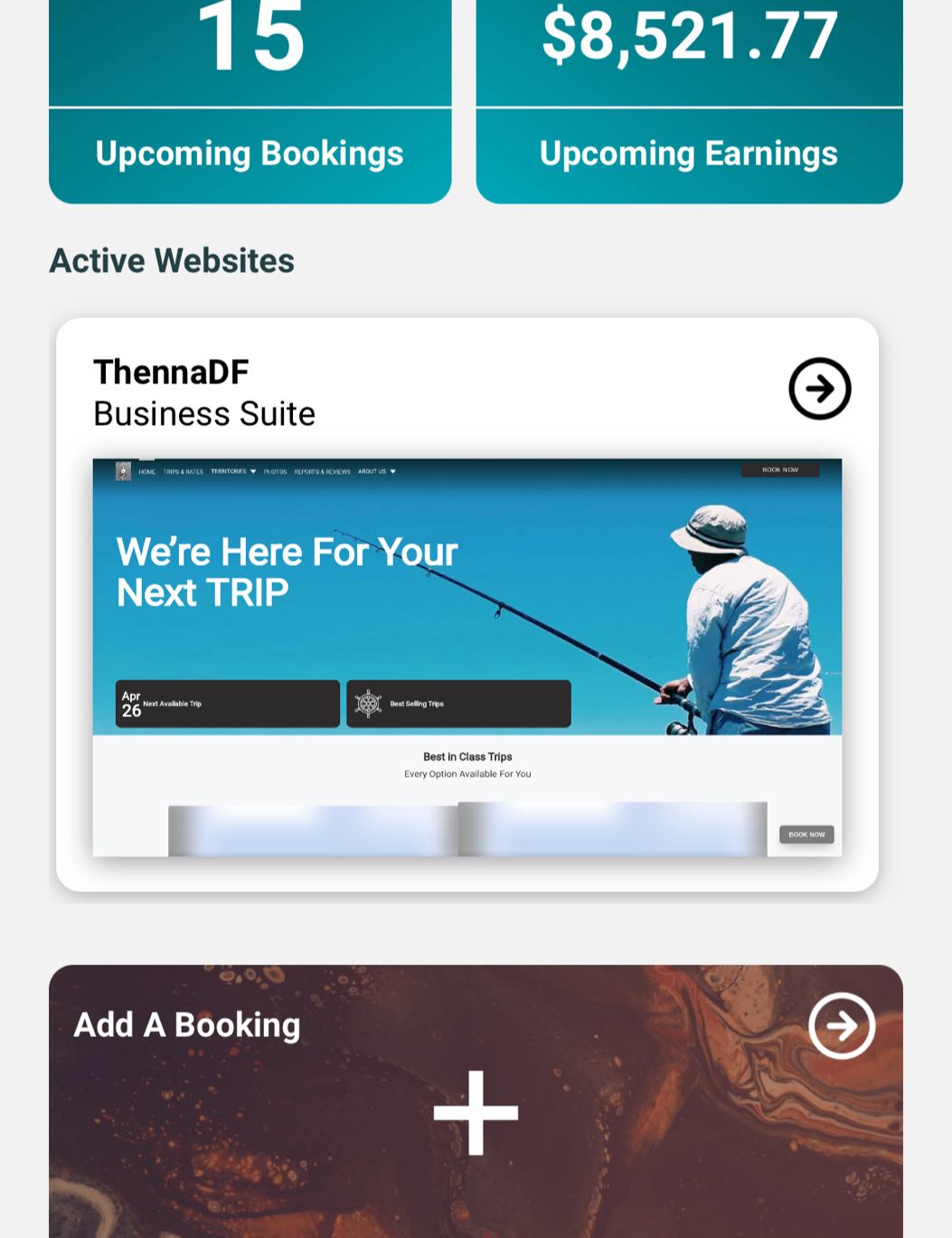Viewport: 952px width, 1238px height.
Task: Open ThennaDF Business Suite arrow
Action: (819, 389)
